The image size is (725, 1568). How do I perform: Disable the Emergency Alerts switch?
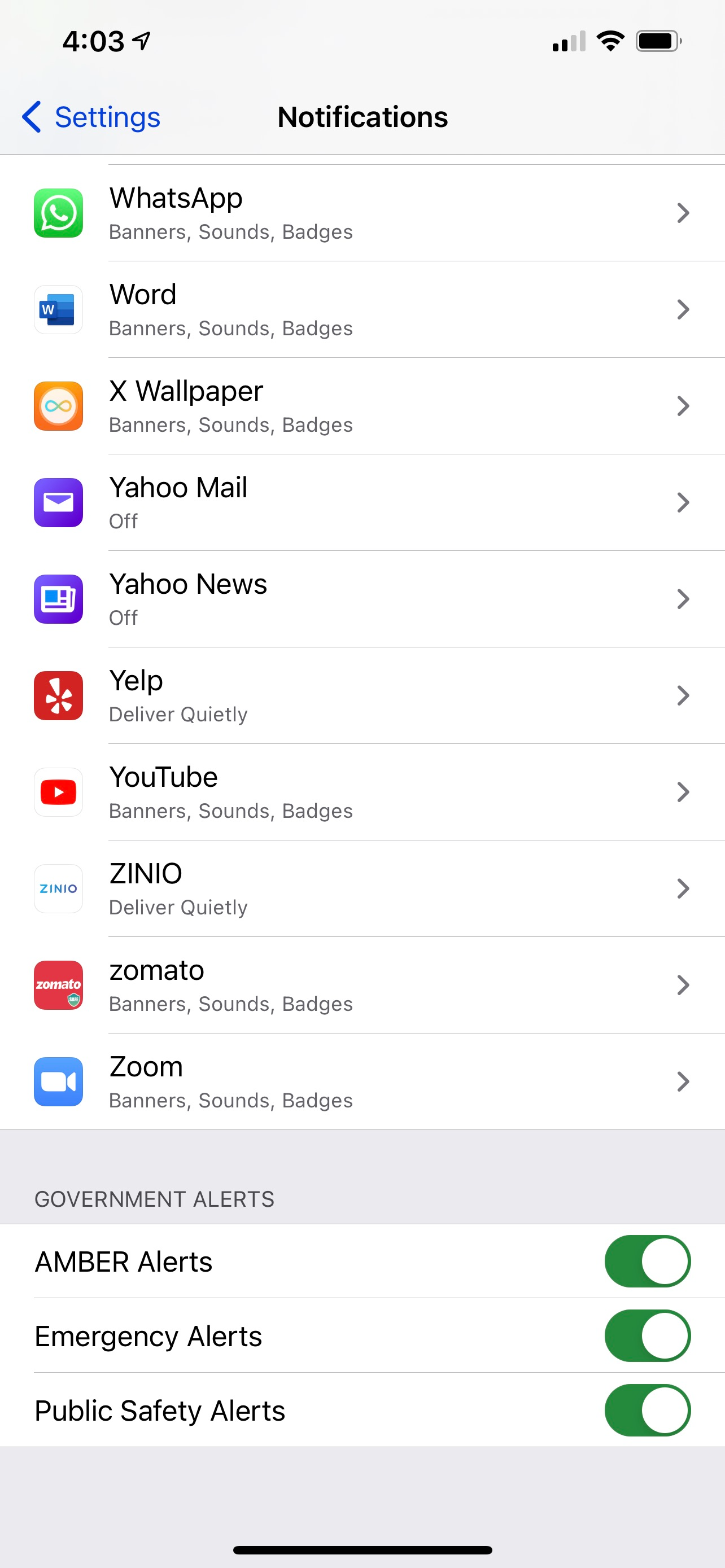[x=647, y=1335]
